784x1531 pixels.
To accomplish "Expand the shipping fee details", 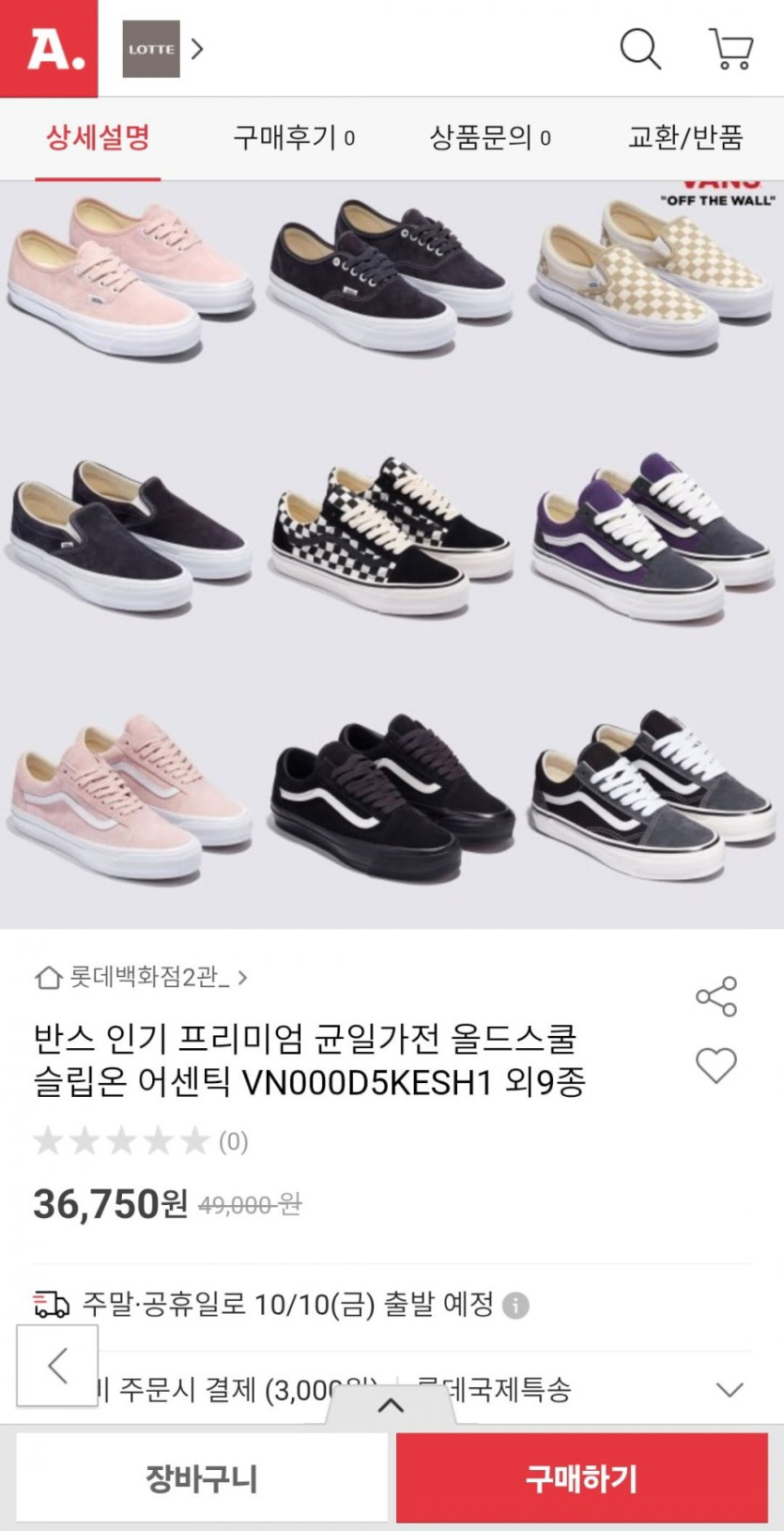I will pyautogui.click(x=730, y=1389).
